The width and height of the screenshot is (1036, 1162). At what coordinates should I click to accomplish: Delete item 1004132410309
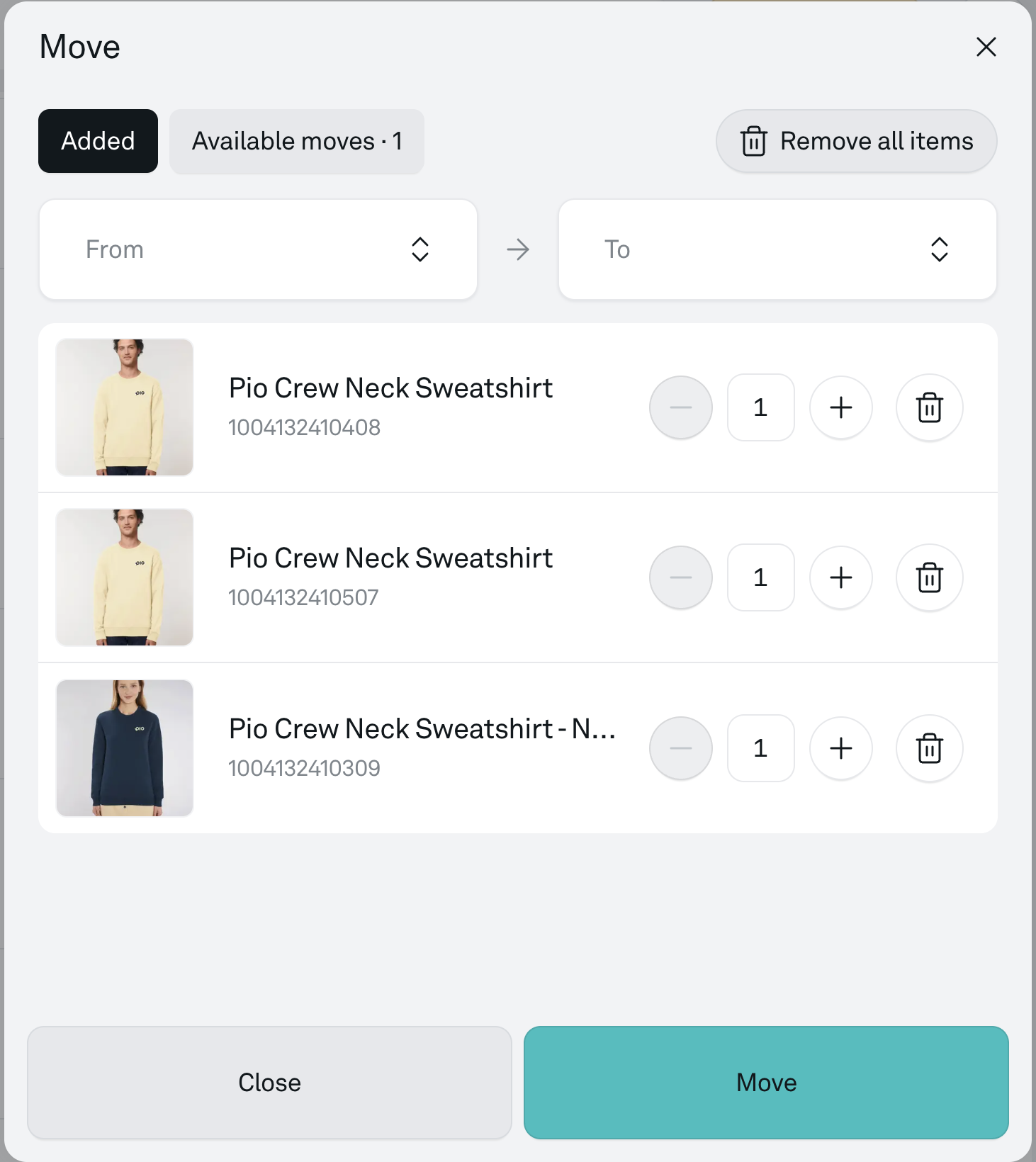tap(929, 748)
